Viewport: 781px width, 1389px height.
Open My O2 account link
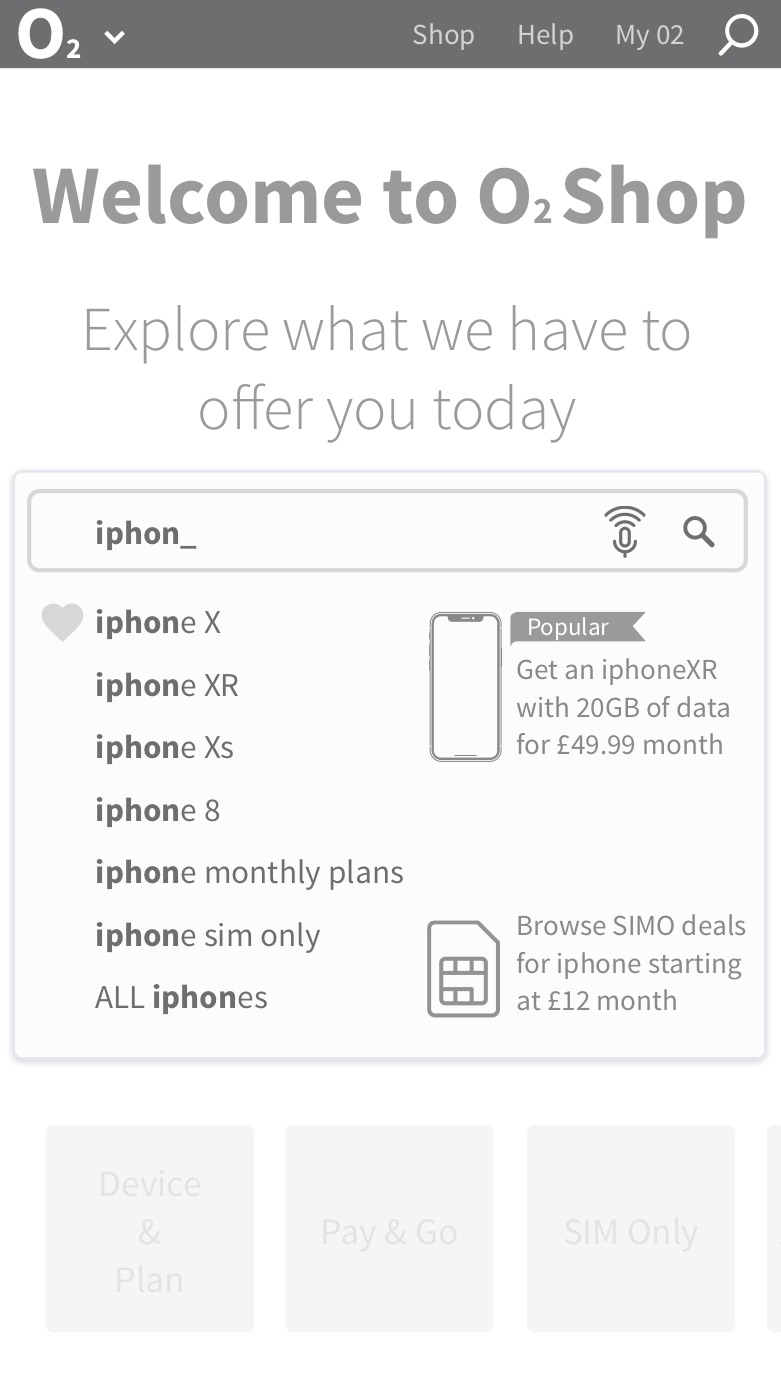click(649, 35)
